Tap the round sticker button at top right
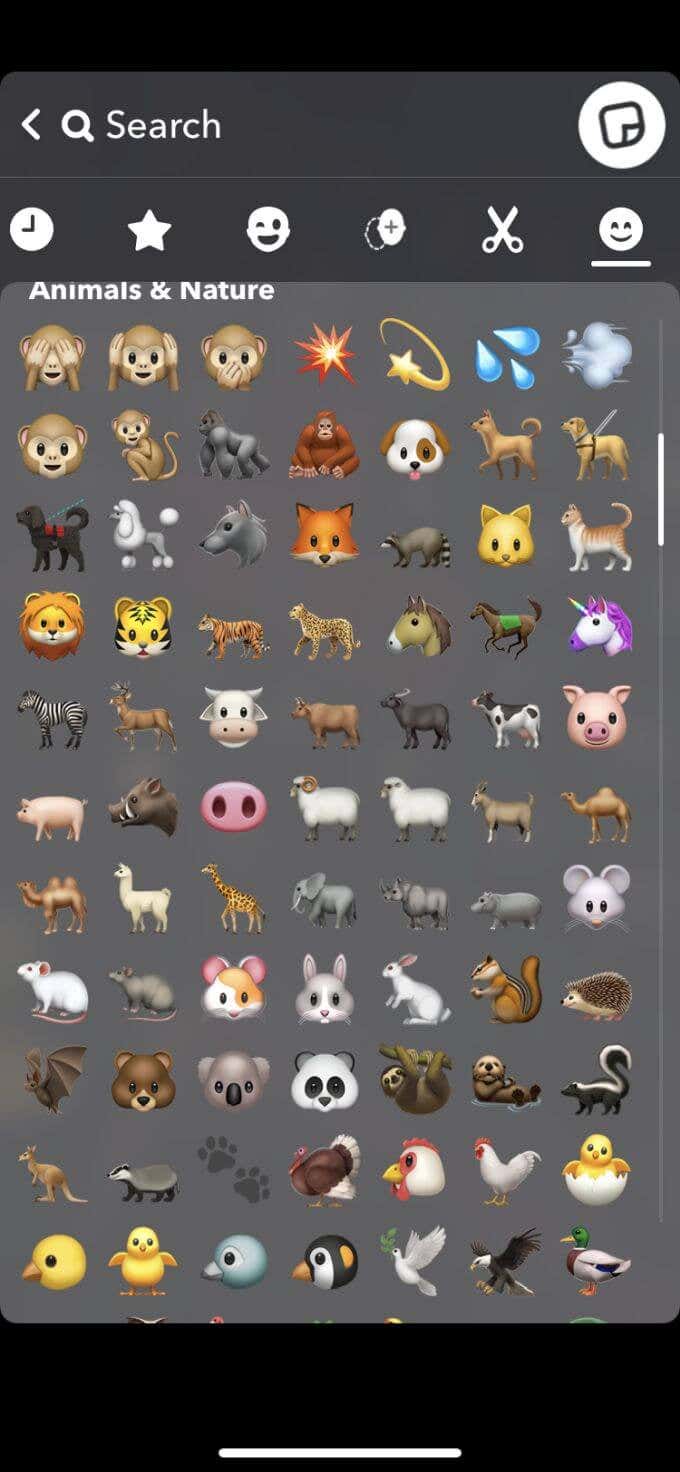The height and width of the screenshot is (1472, 680). (621, 125)
